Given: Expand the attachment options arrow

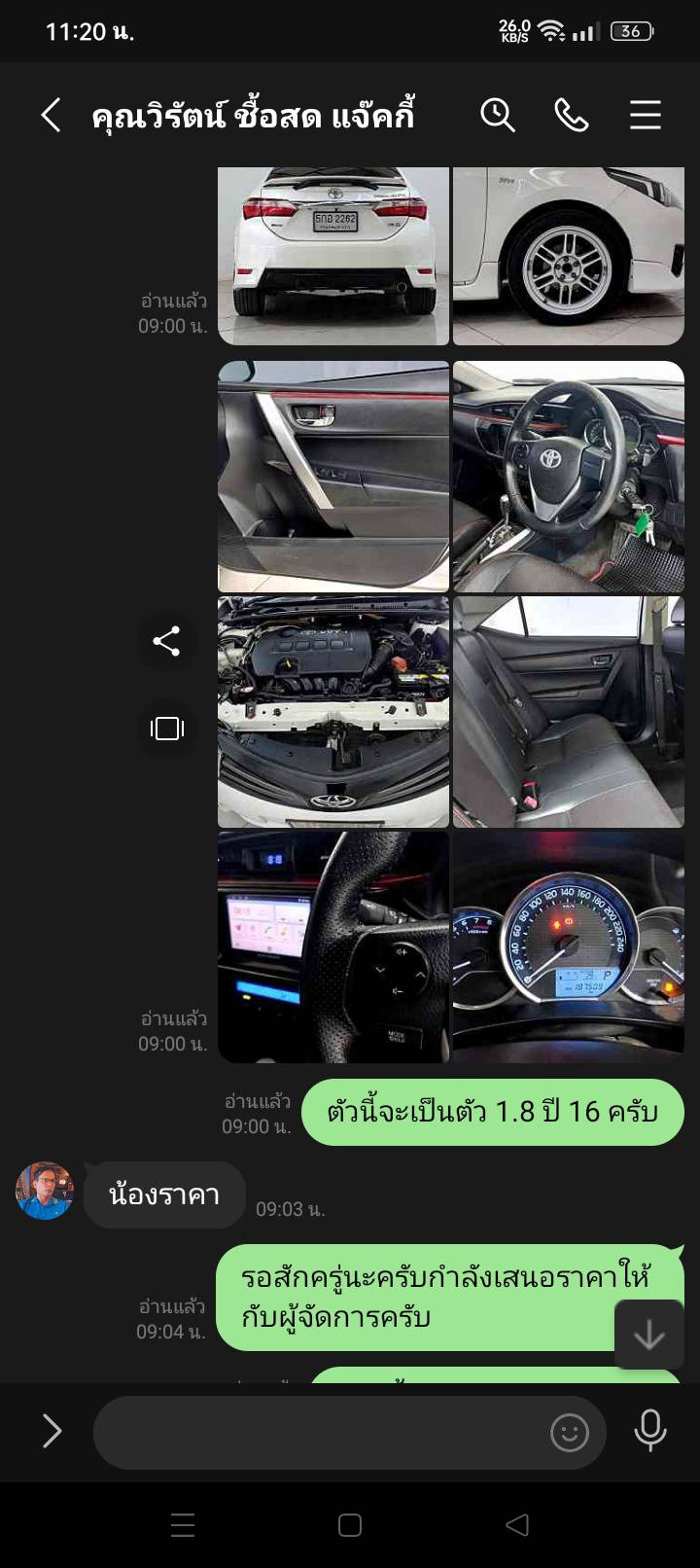Looking at the screenshot, I should 52,1431.
